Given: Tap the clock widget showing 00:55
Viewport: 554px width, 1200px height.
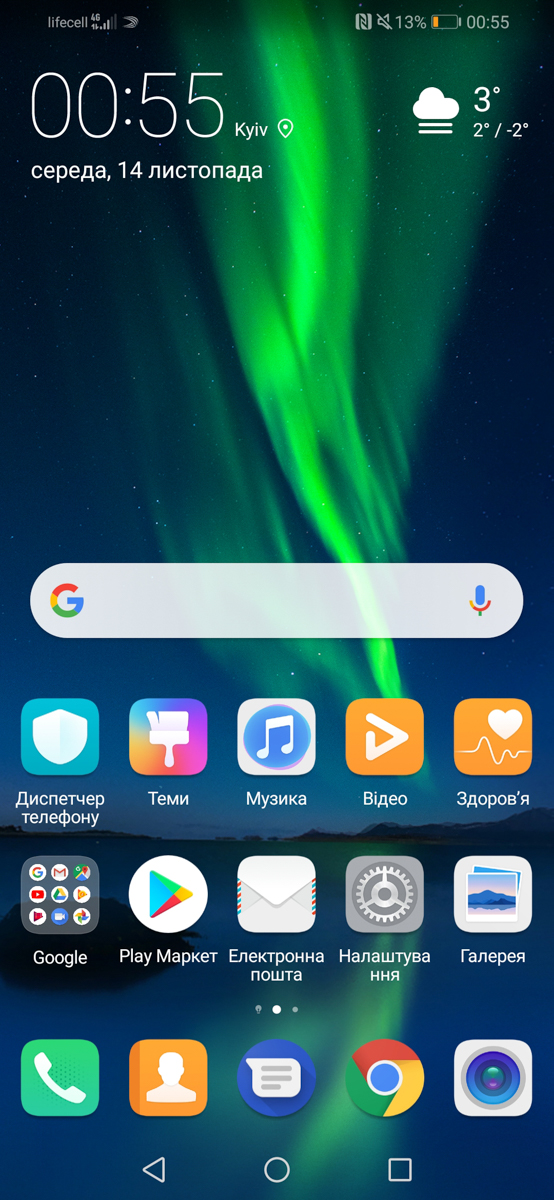Looking at the screenshot, I should pyautogui.click(x=128, y=105).
